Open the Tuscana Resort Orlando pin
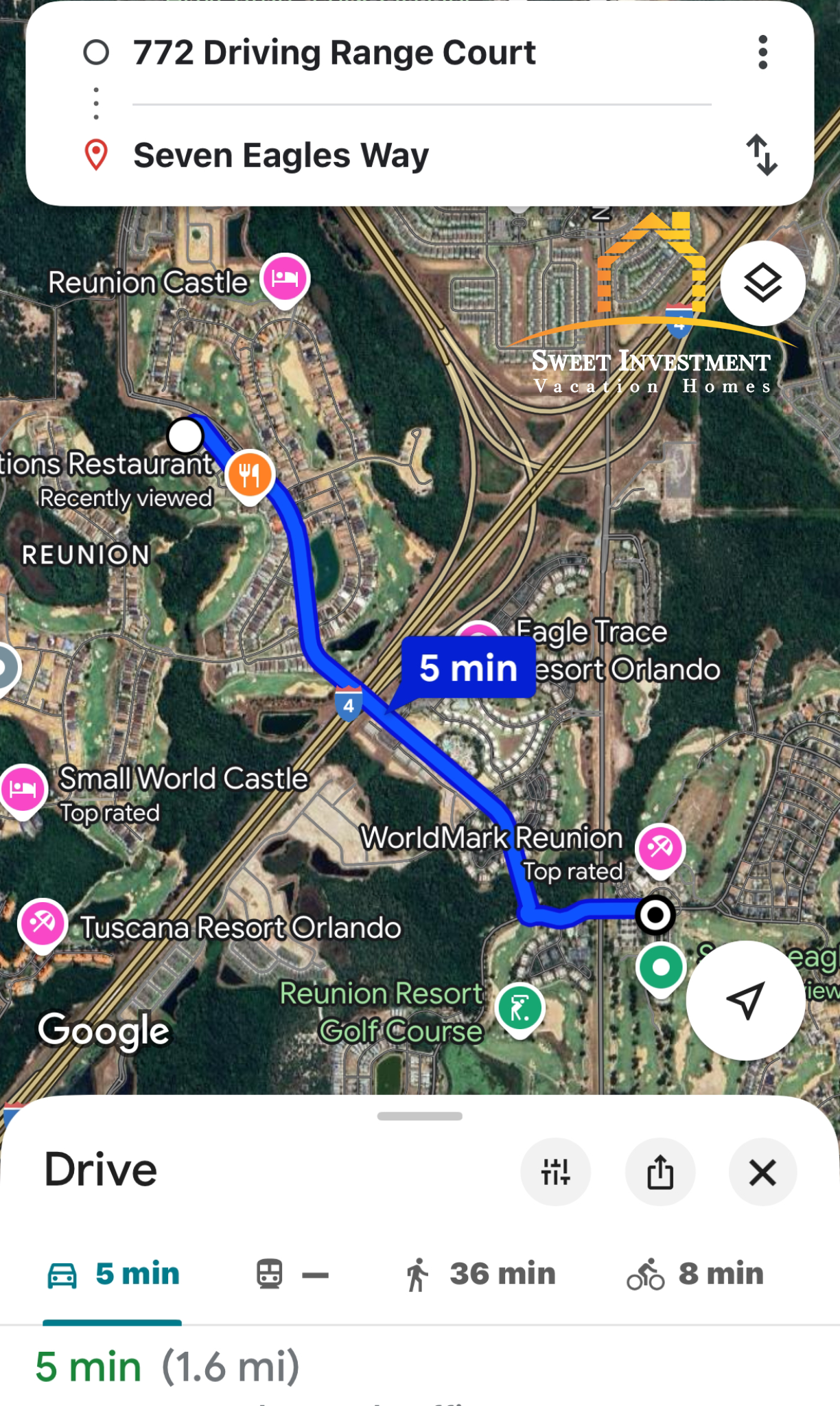840x1406 pixels. tap(43, 922)
